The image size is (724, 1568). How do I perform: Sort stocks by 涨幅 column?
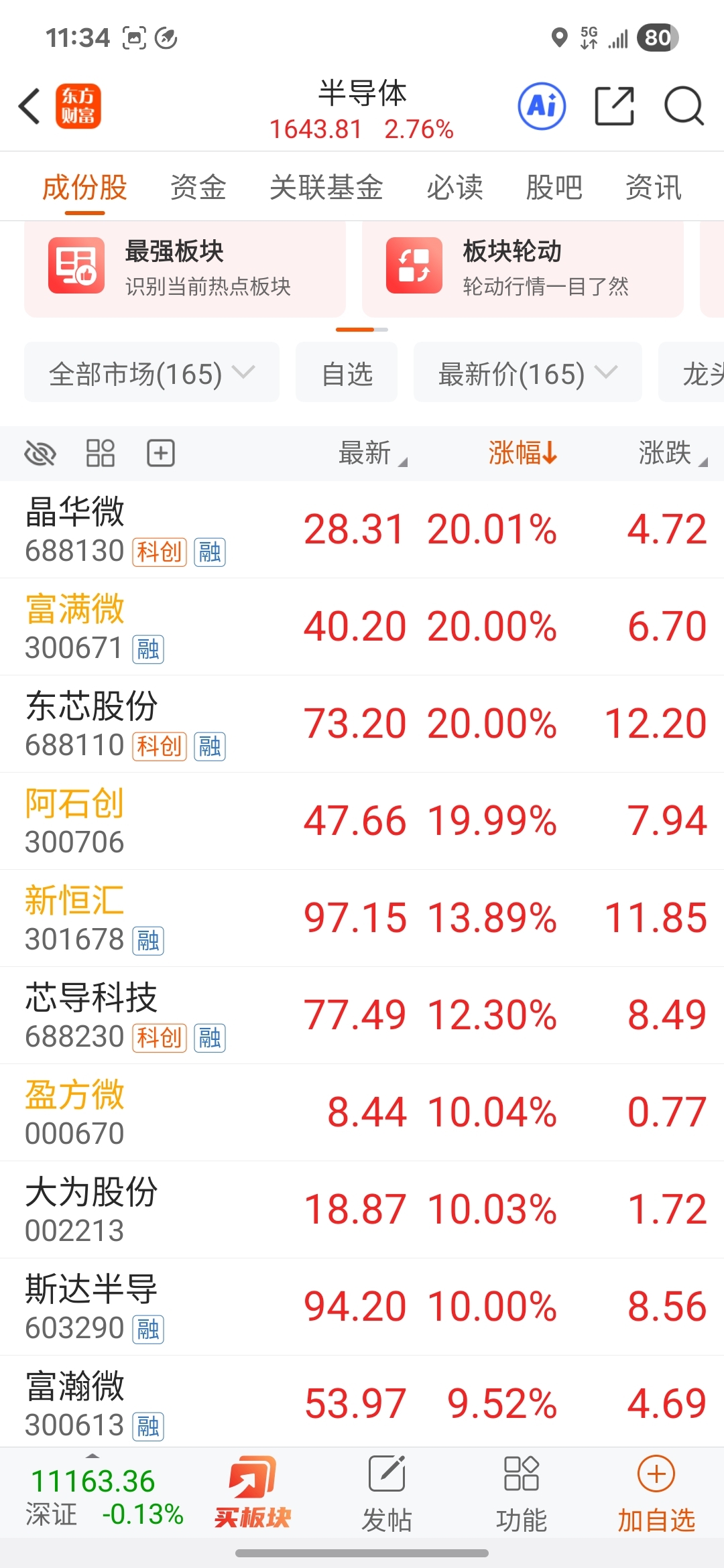523,453
